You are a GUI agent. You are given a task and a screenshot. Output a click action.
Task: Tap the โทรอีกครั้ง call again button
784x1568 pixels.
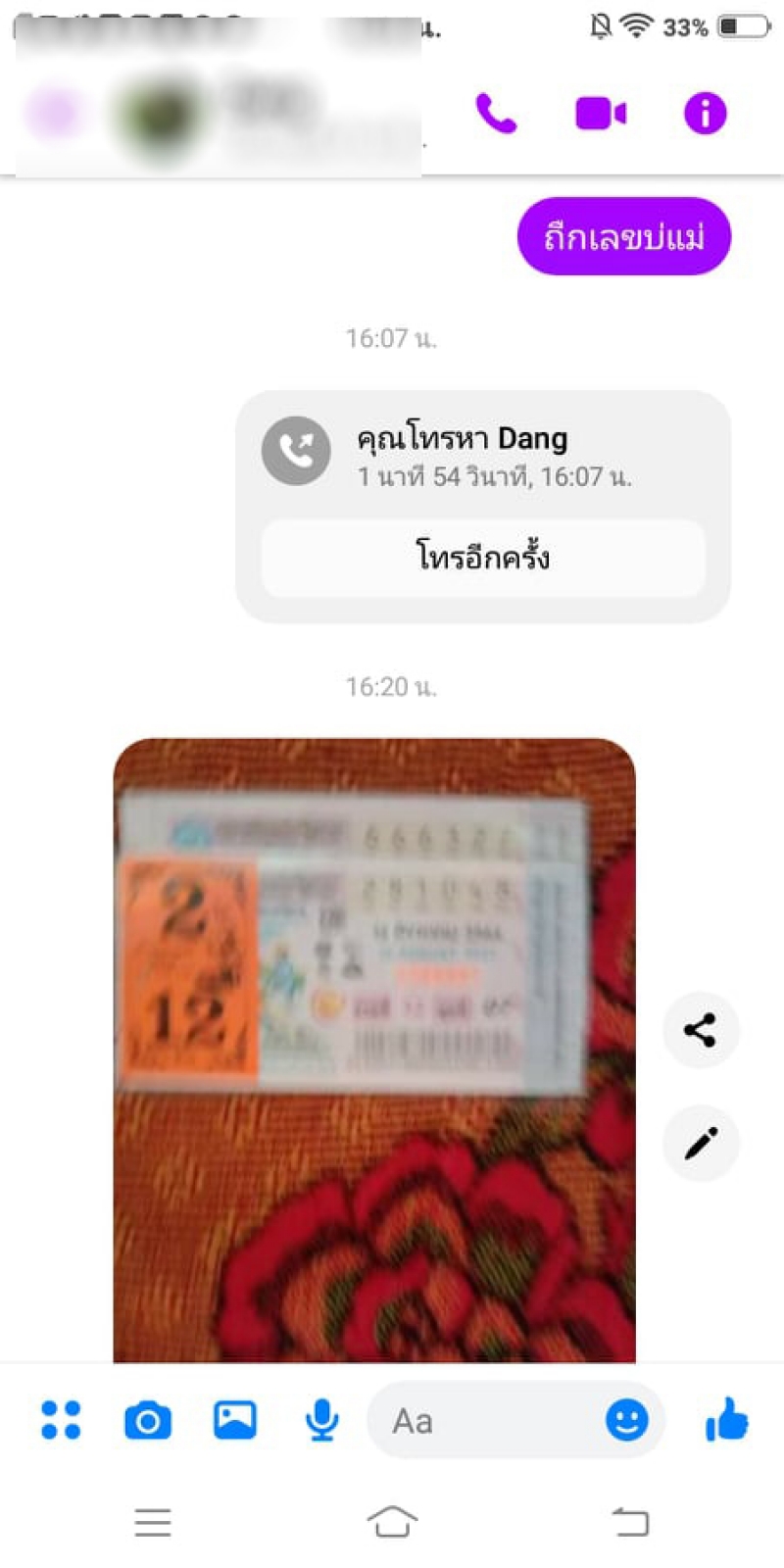482,558
